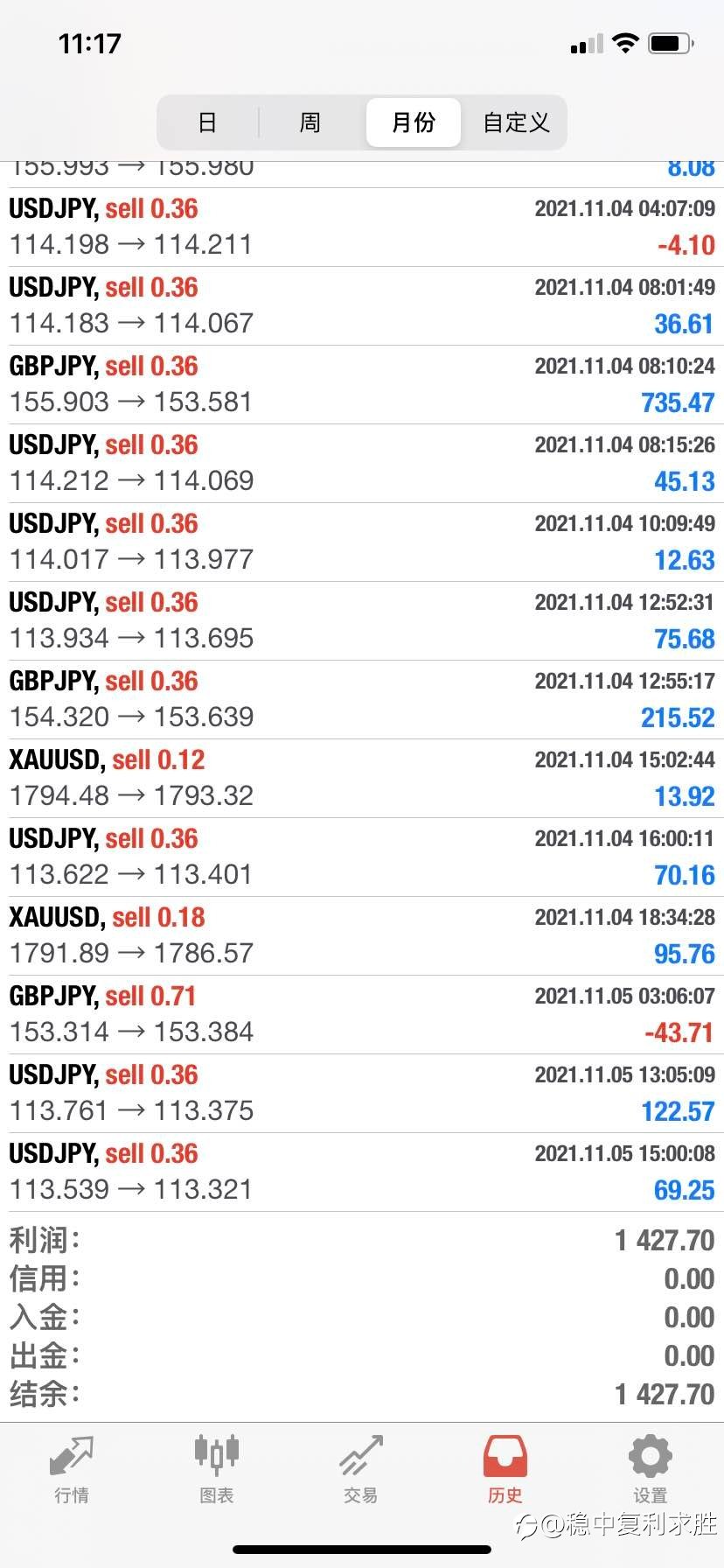Switch to the 交易 trade tab
Viewport: 724px width, 1568px height.
click(361, 1469)
